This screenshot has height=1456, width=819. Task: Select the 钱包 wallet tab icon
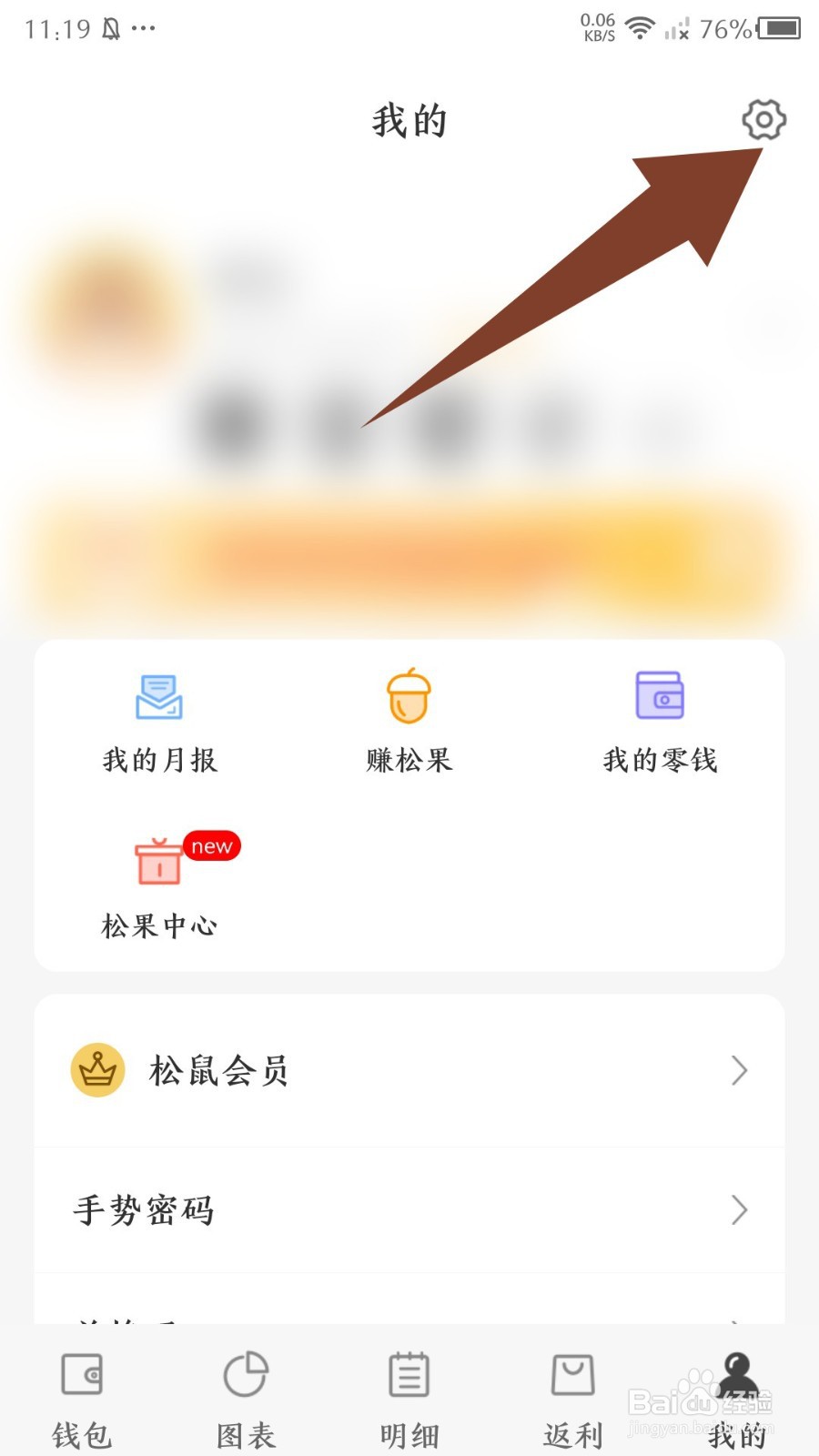point(81,1376)
